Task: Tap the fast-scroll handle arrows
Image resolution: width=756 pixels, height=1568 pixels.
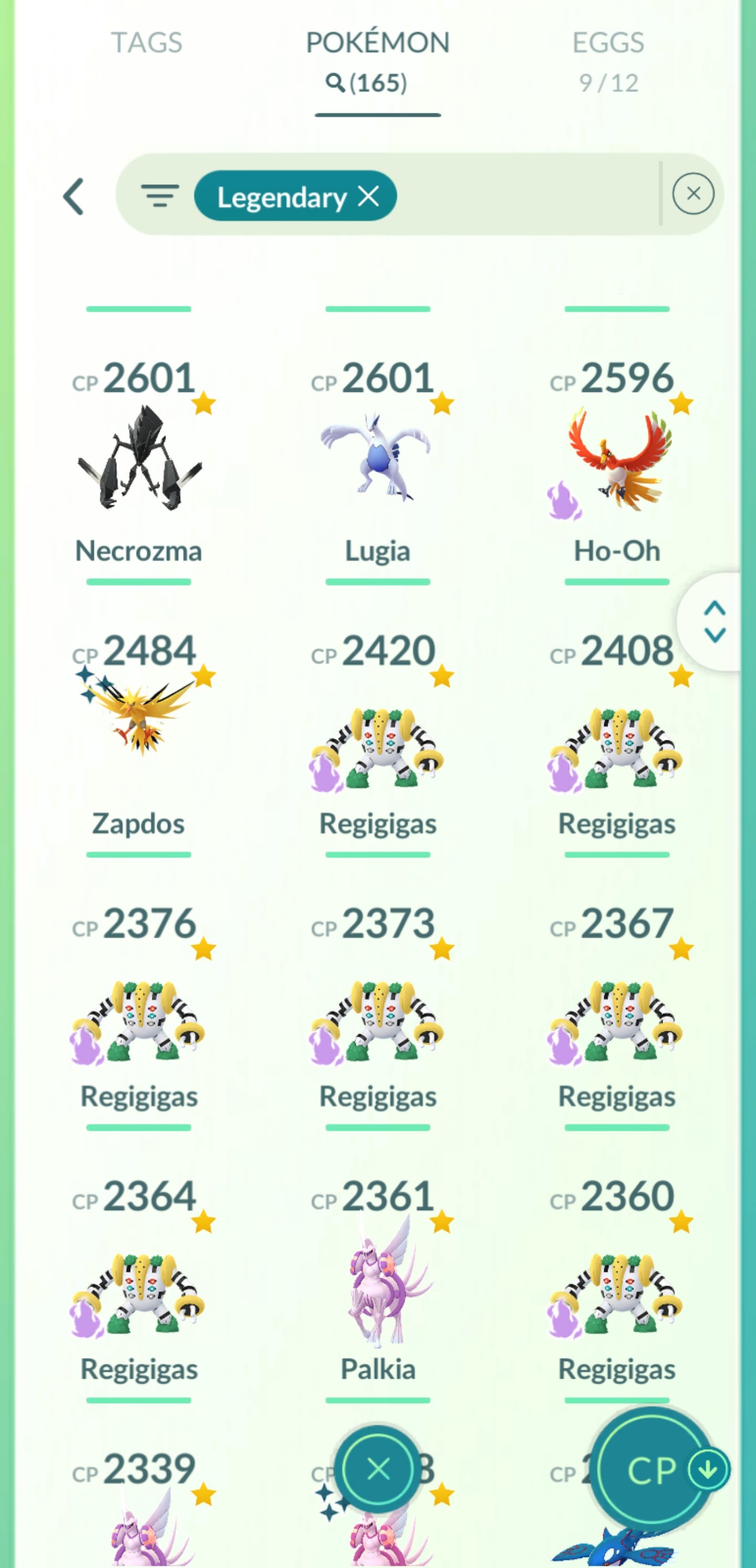Action: click(714, 621)
